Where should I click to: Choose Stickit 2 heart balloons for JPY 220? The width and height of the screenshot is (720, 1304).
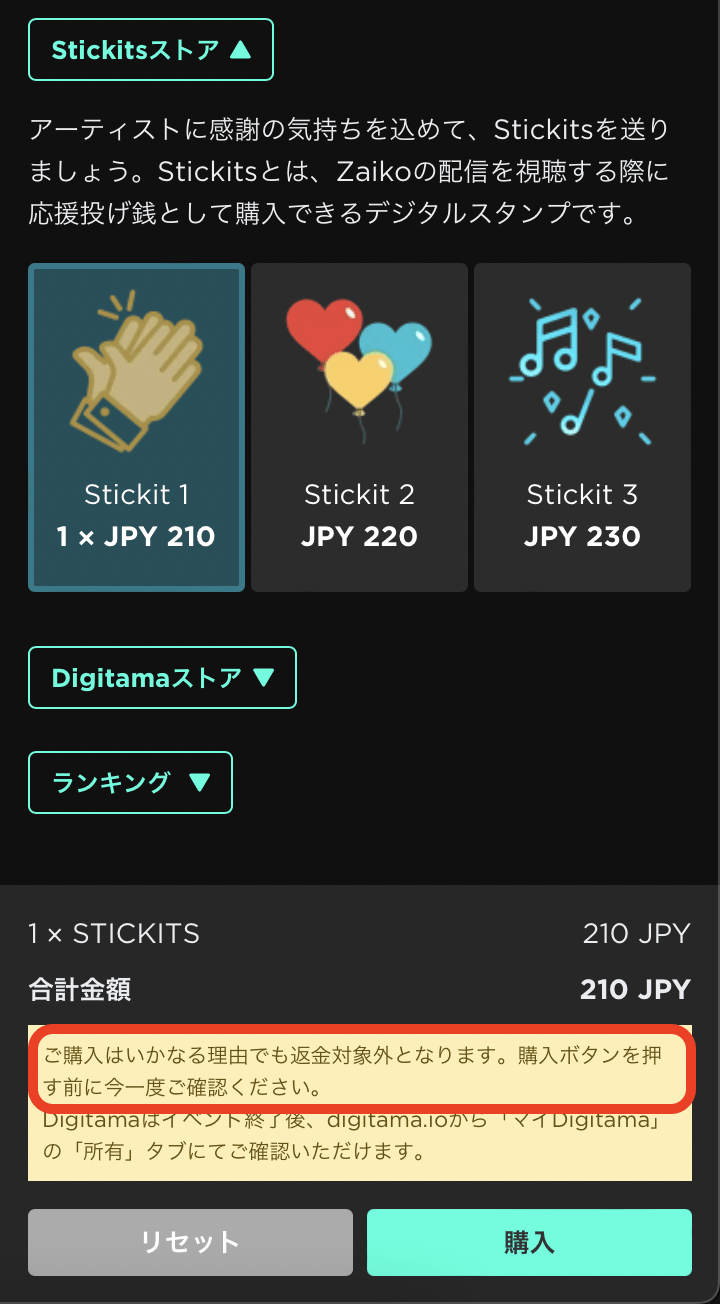tap(359, 428)
